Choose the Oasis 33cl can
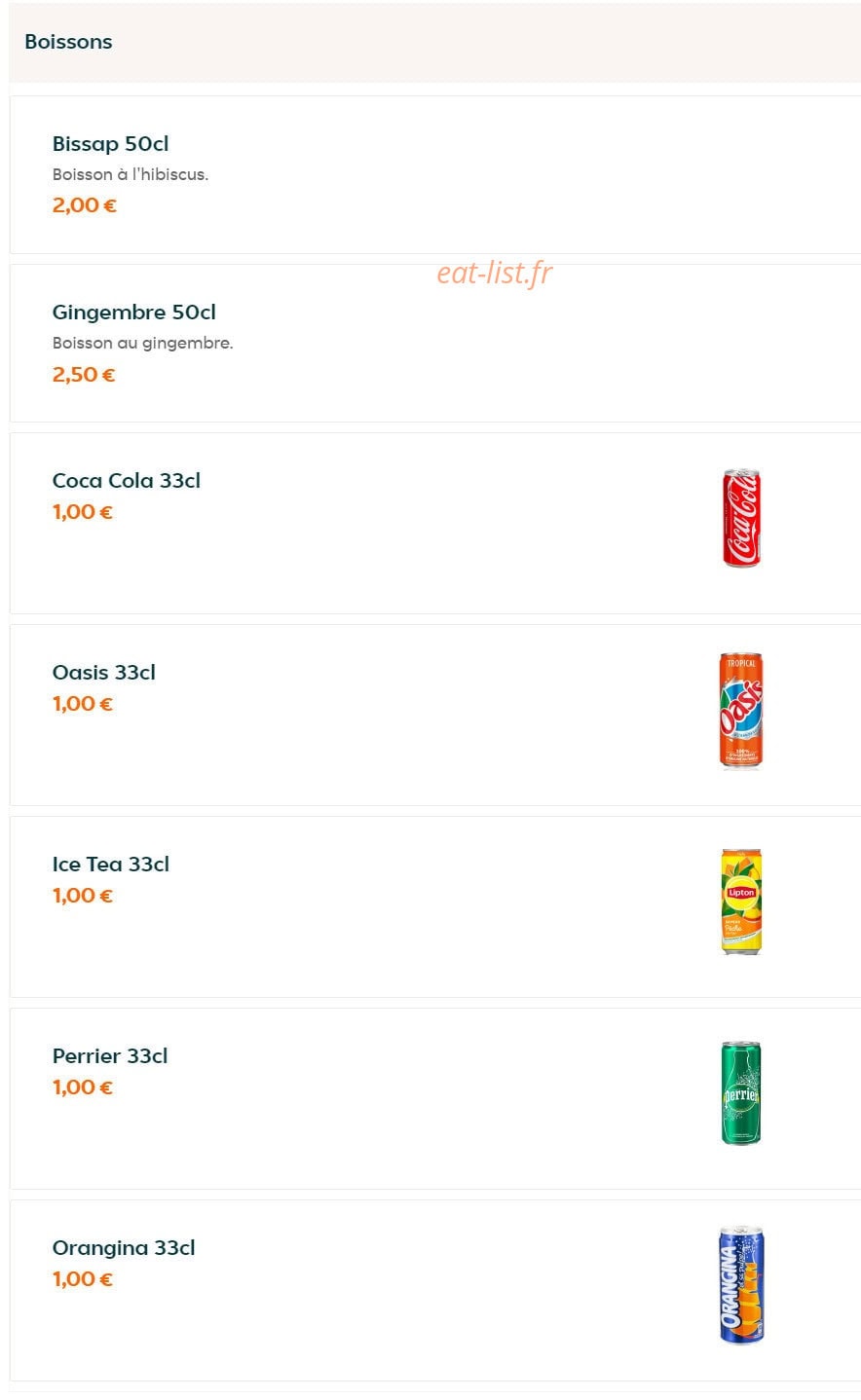 click(435, 715)
